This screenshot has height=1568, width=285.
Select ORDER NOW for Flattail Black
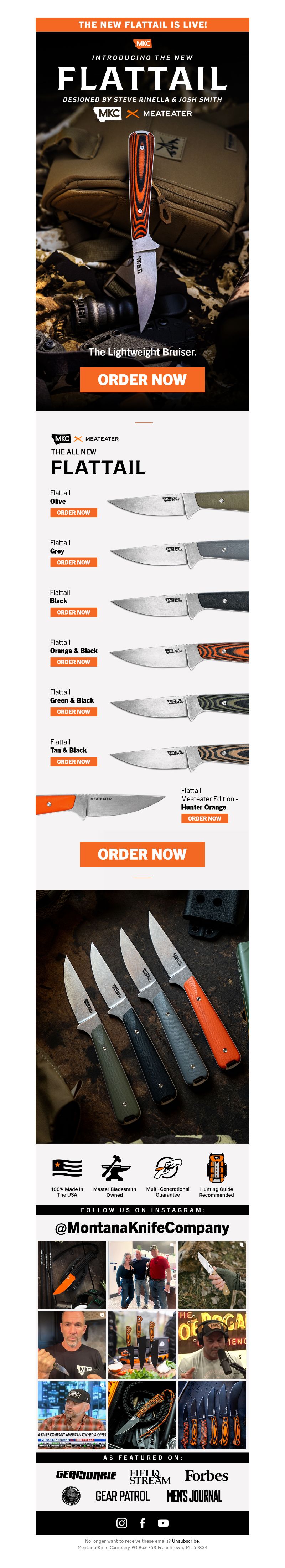[73, 612]
